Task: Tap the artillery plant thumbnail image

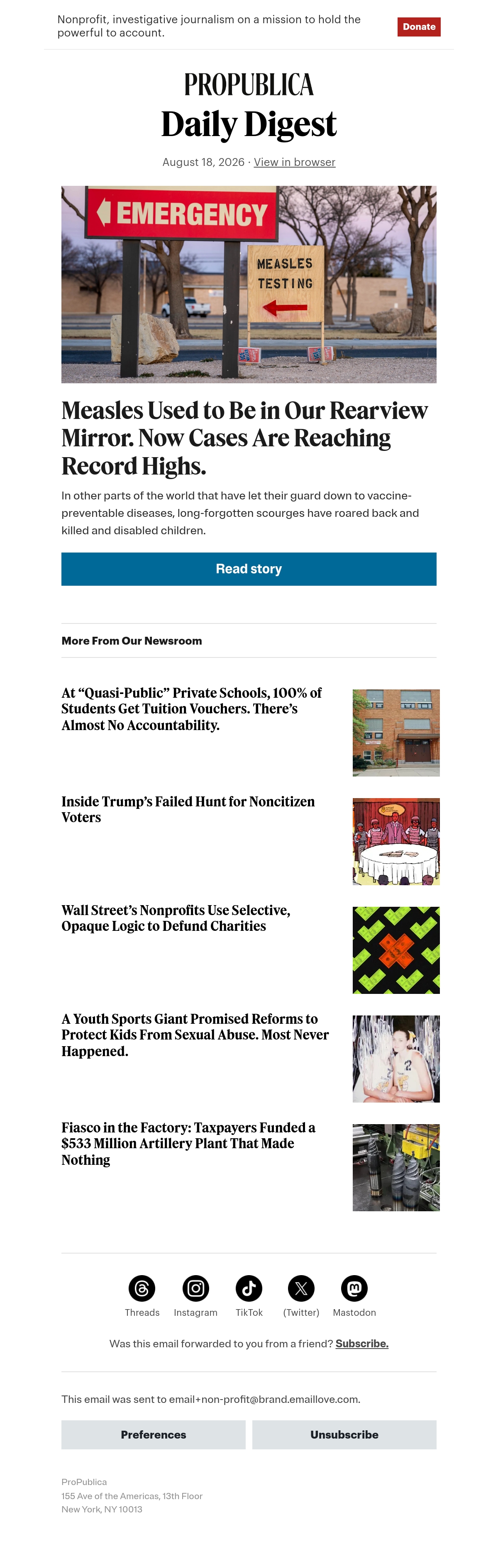Action: 396,1167
